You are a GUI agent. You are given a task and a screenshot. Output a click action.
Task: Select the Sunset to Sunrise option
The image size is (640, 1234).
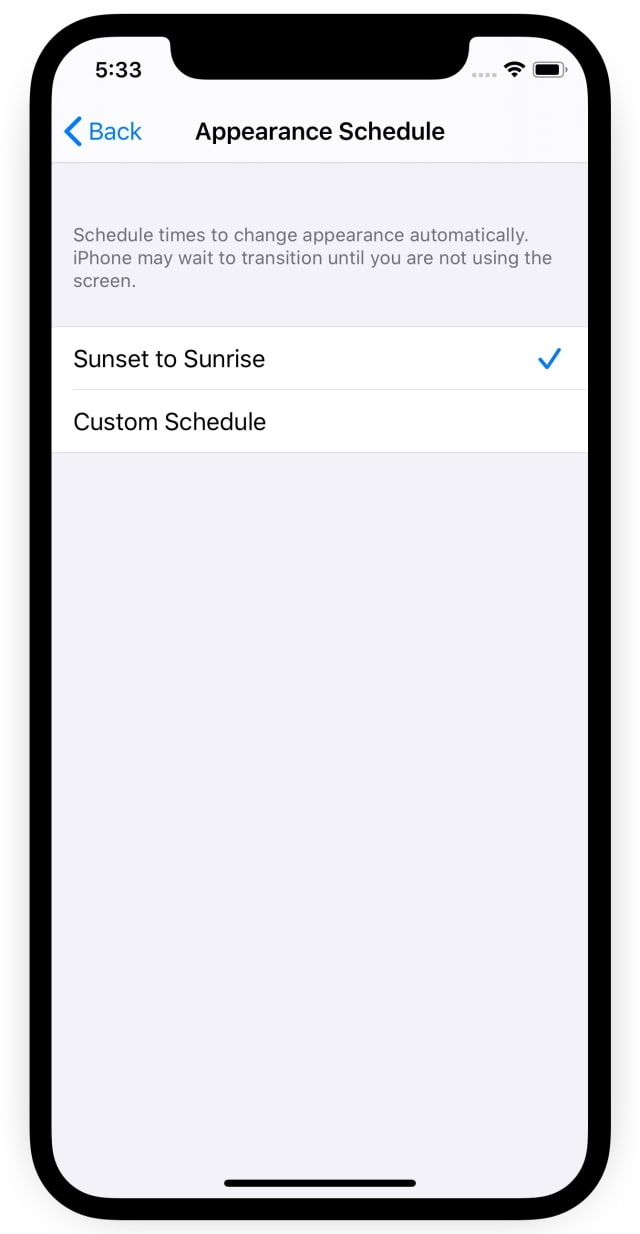pyautogui.click(x=170, y=359)
